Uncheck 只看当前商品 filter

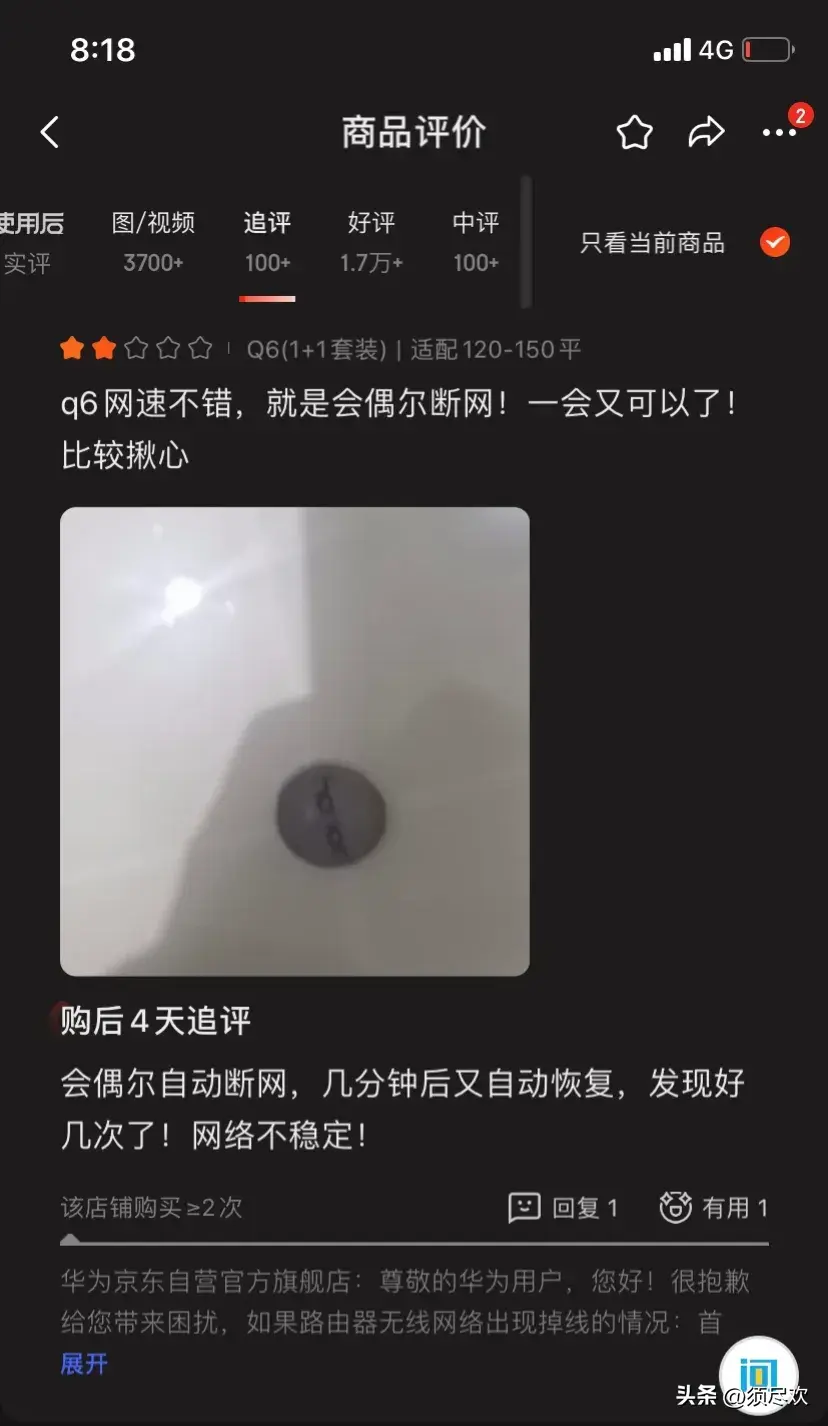(774, 242)
